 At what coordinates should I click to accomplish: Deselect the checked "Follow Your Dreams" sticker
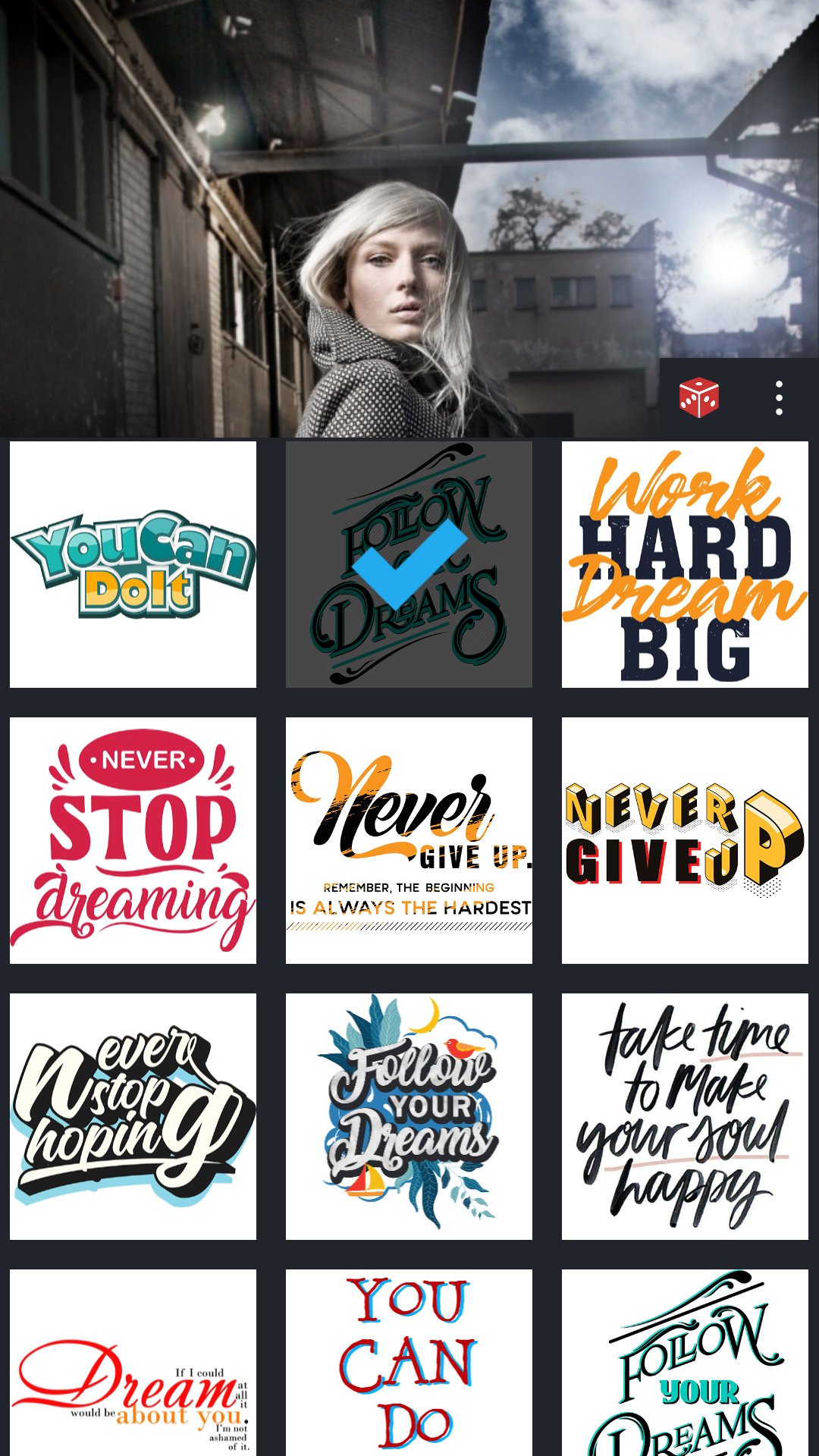[x=409, y=564]
